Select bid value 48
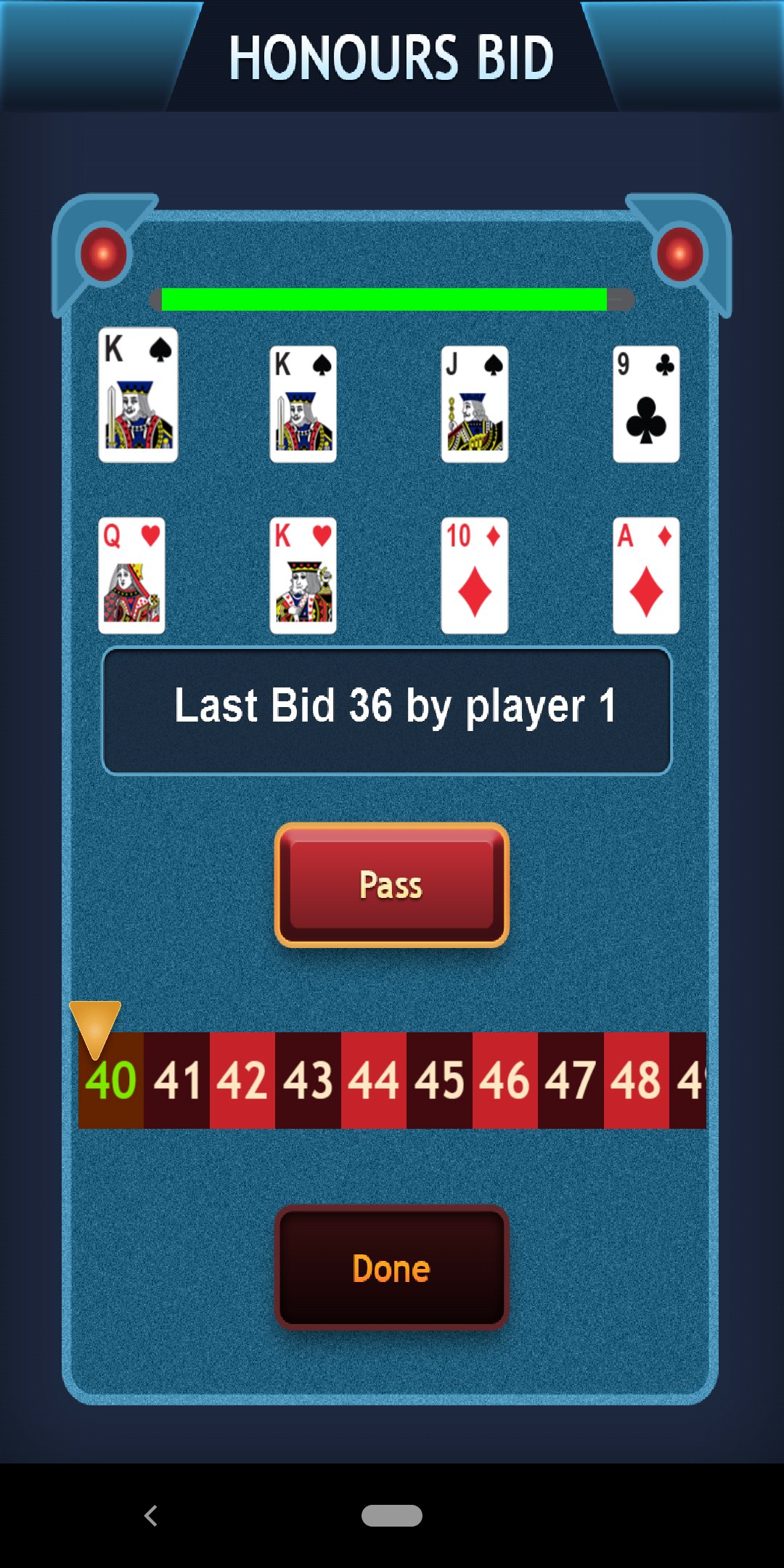Image resolution: width=784 pixels, height=1568 pixels. (635, 1082)
